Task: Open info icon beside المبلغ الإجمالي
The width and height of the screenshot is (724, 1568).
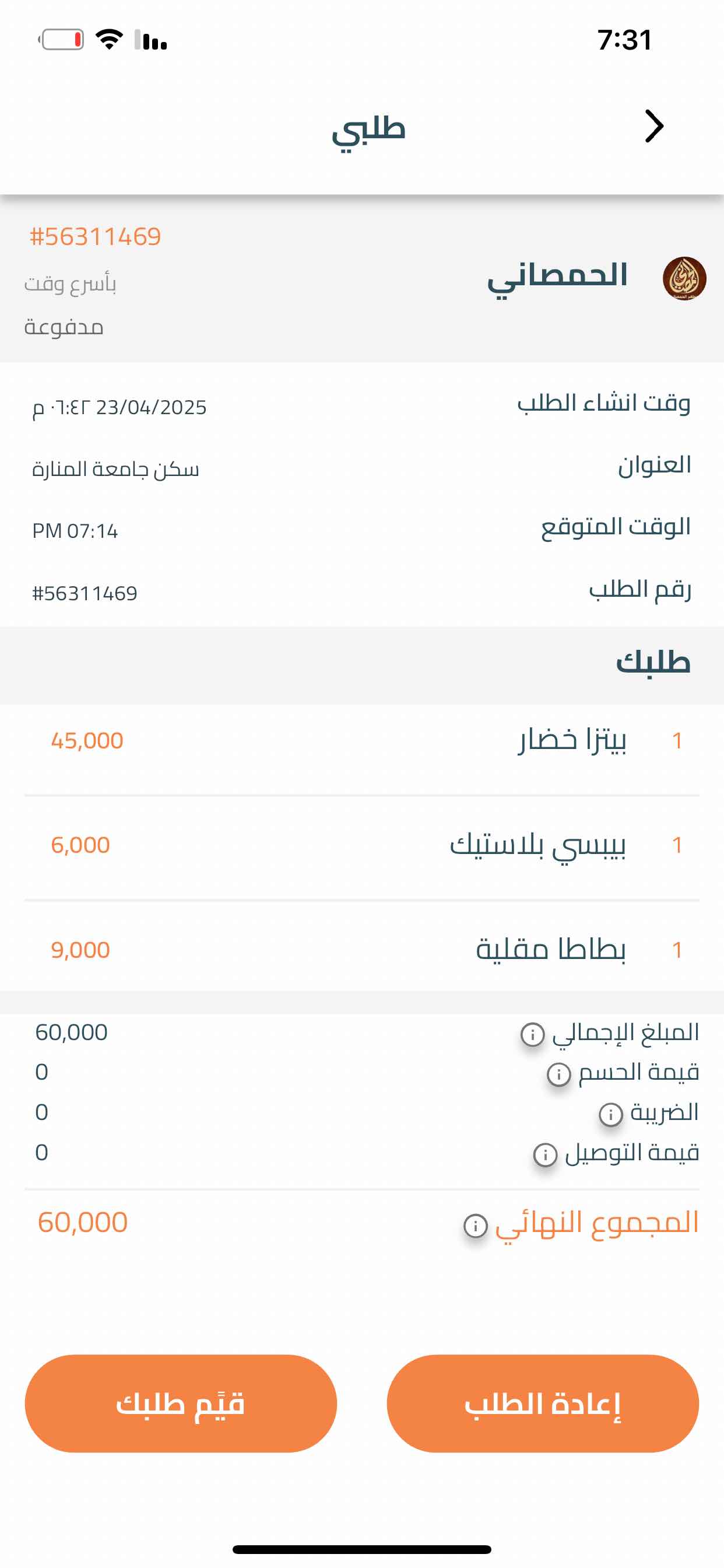Action: tap(532, 1034)
